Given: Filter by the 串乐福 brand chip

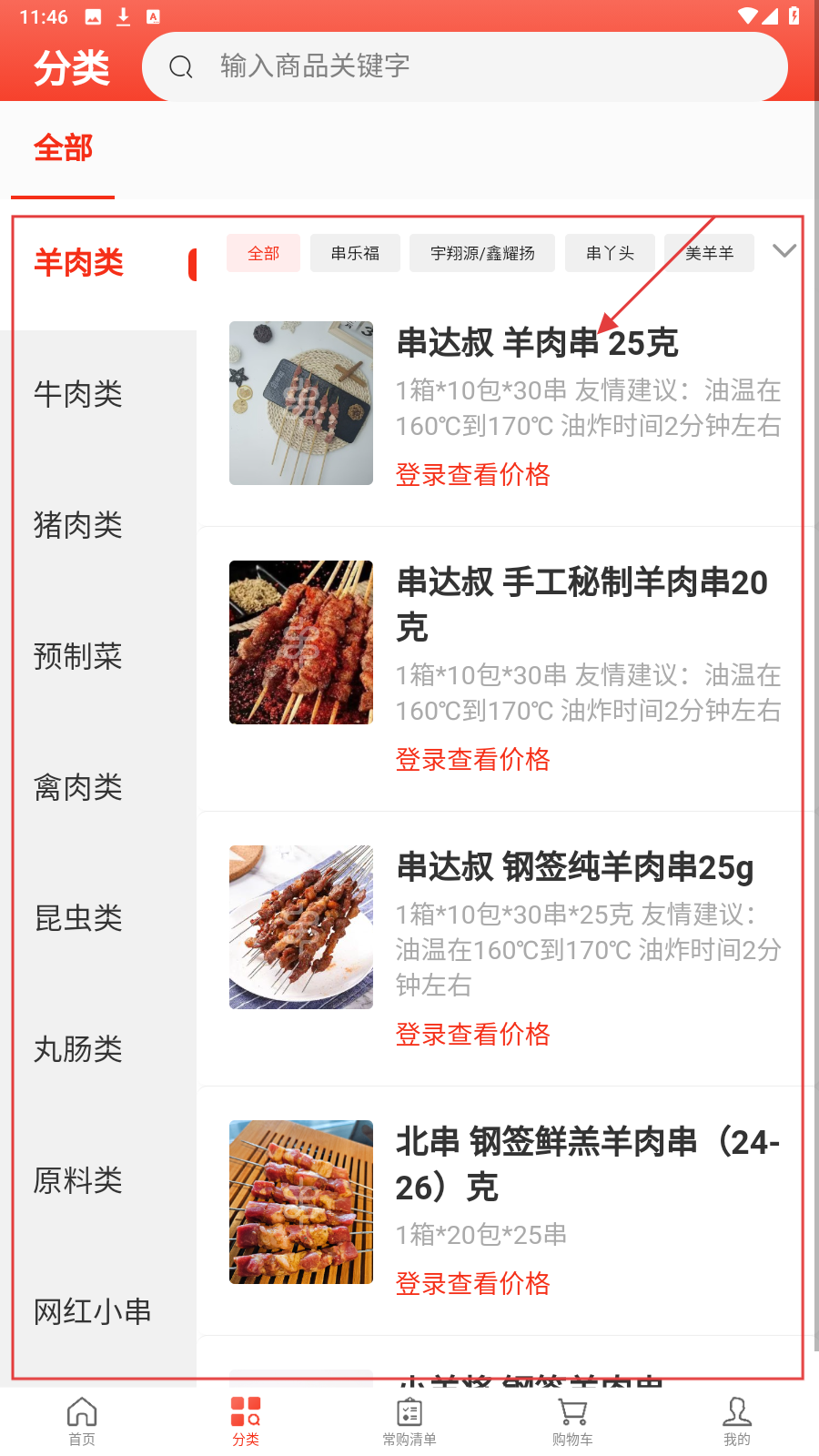Looking at the screenshot, I should tap(355, 253).
